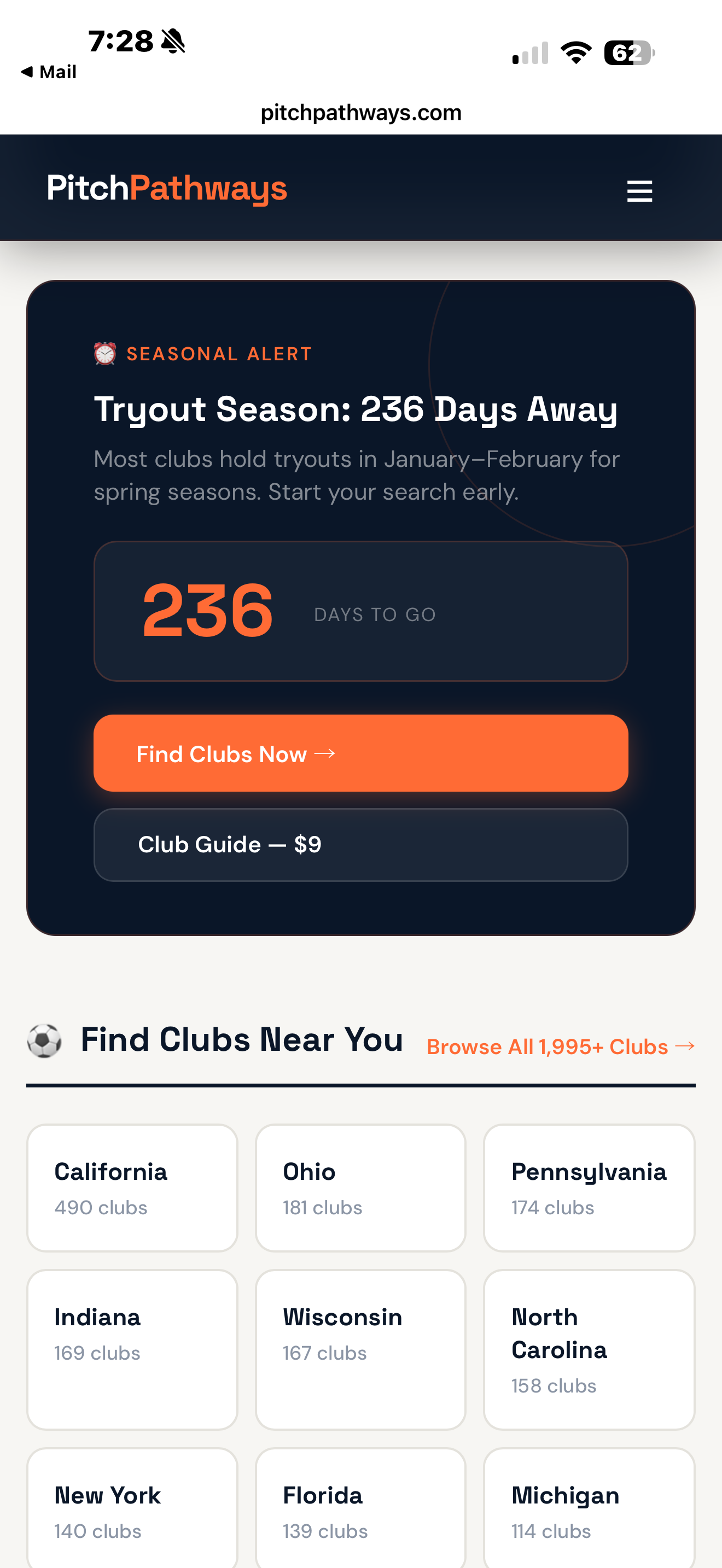The height and width of the screenshot is (1568, 722).
Task: Choose the Wisconsin card
Action: 360,1349
